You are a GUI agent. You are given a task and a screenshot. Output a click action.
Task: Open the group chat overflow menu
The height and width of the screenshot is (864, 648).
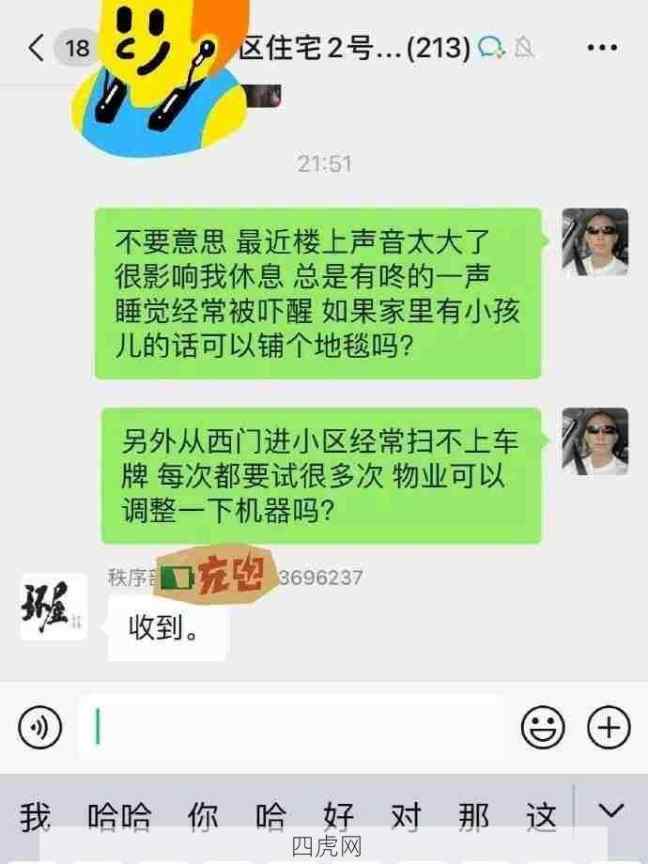click(x=601, y=47)
